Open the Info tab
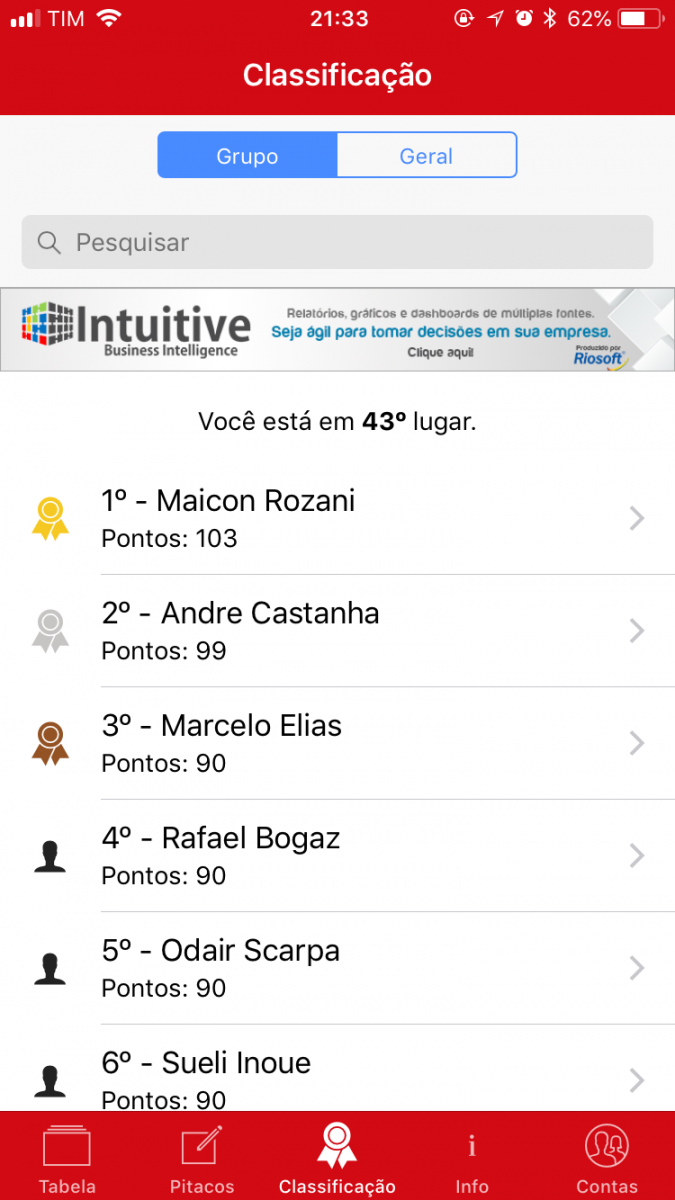This screenshot has height=1200, width=675. pos(472,1158)
